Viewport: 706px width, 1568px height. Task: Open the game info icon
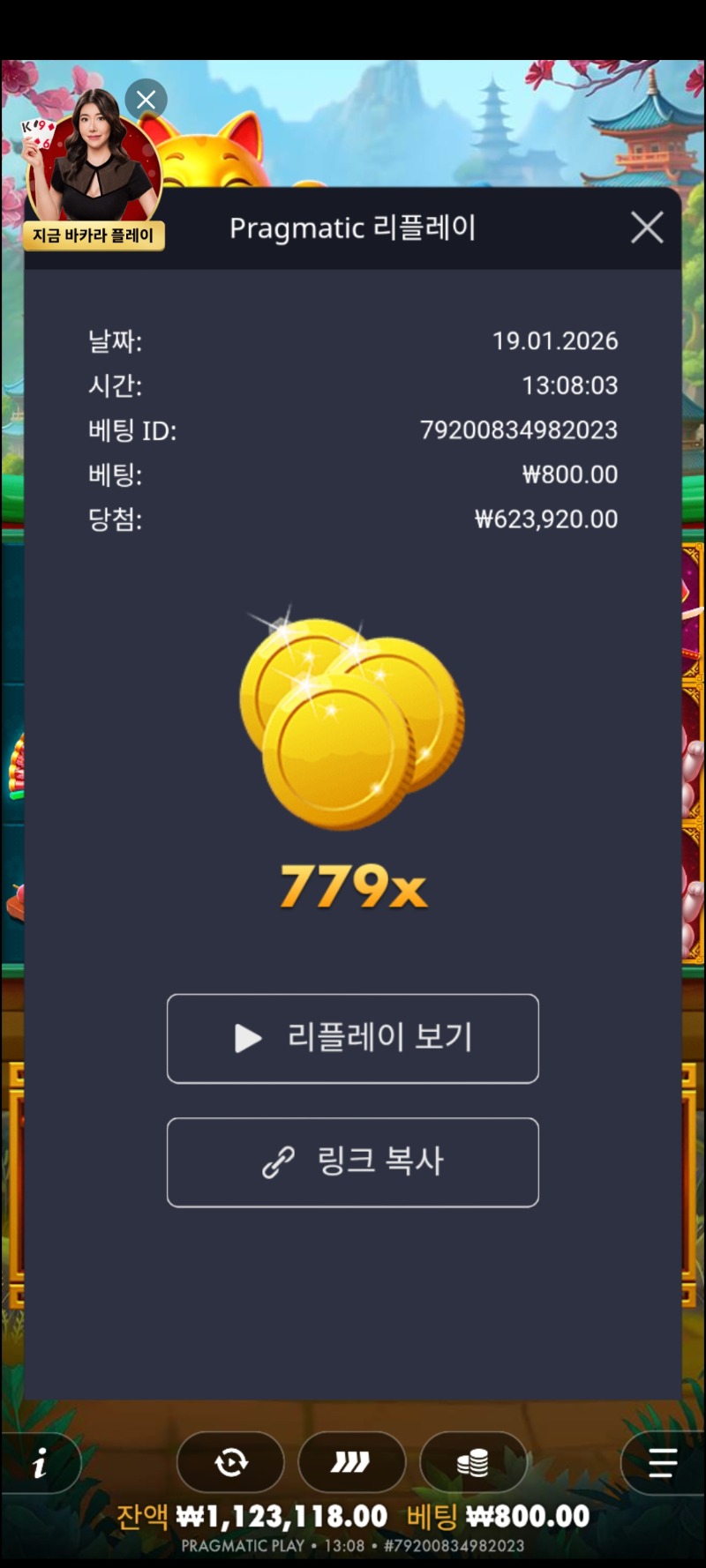click(x=40, y=1465)
